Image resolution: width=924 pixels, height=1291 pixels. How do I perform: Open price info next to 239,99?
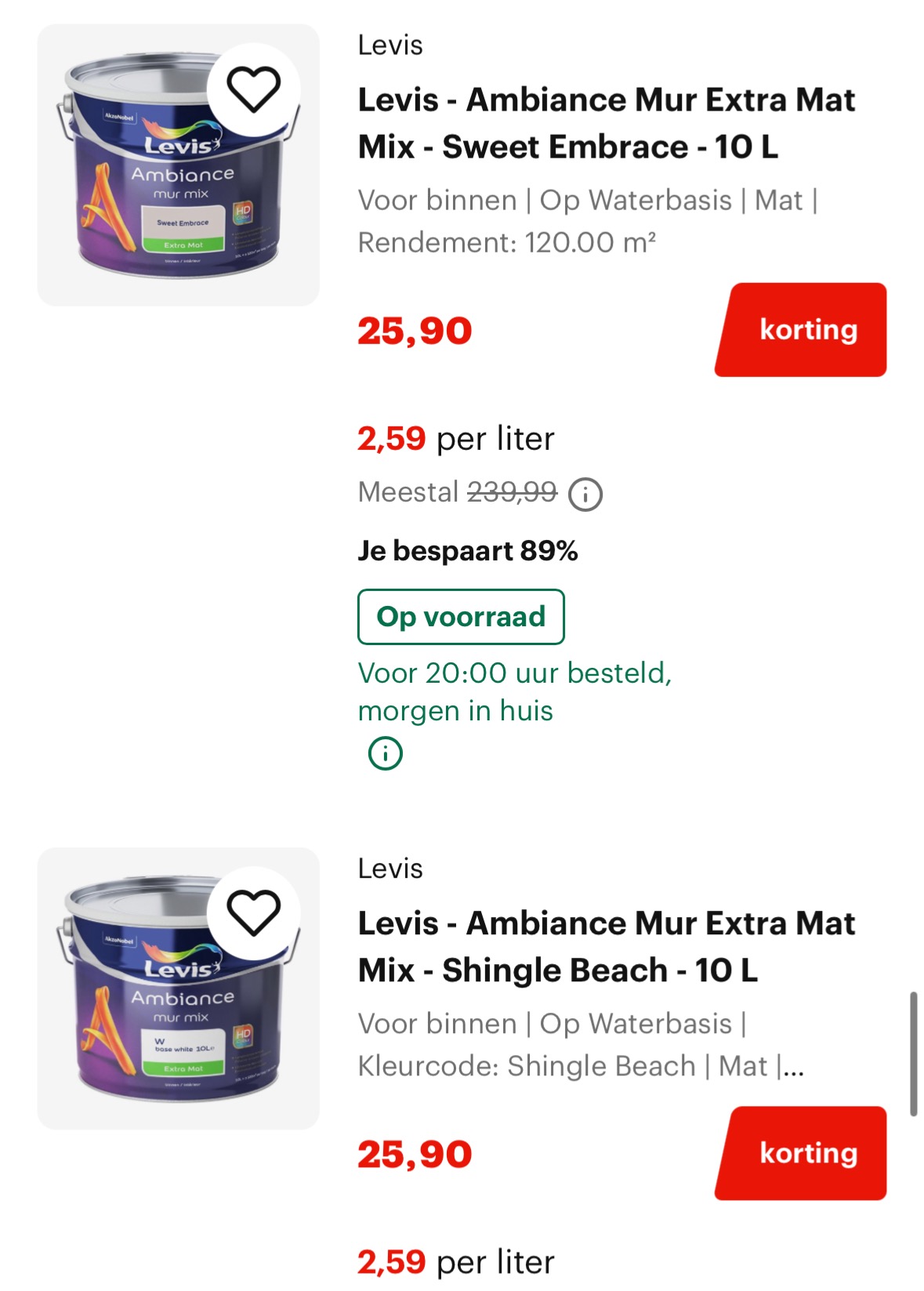pyautogui.click(x=586, y=494)
